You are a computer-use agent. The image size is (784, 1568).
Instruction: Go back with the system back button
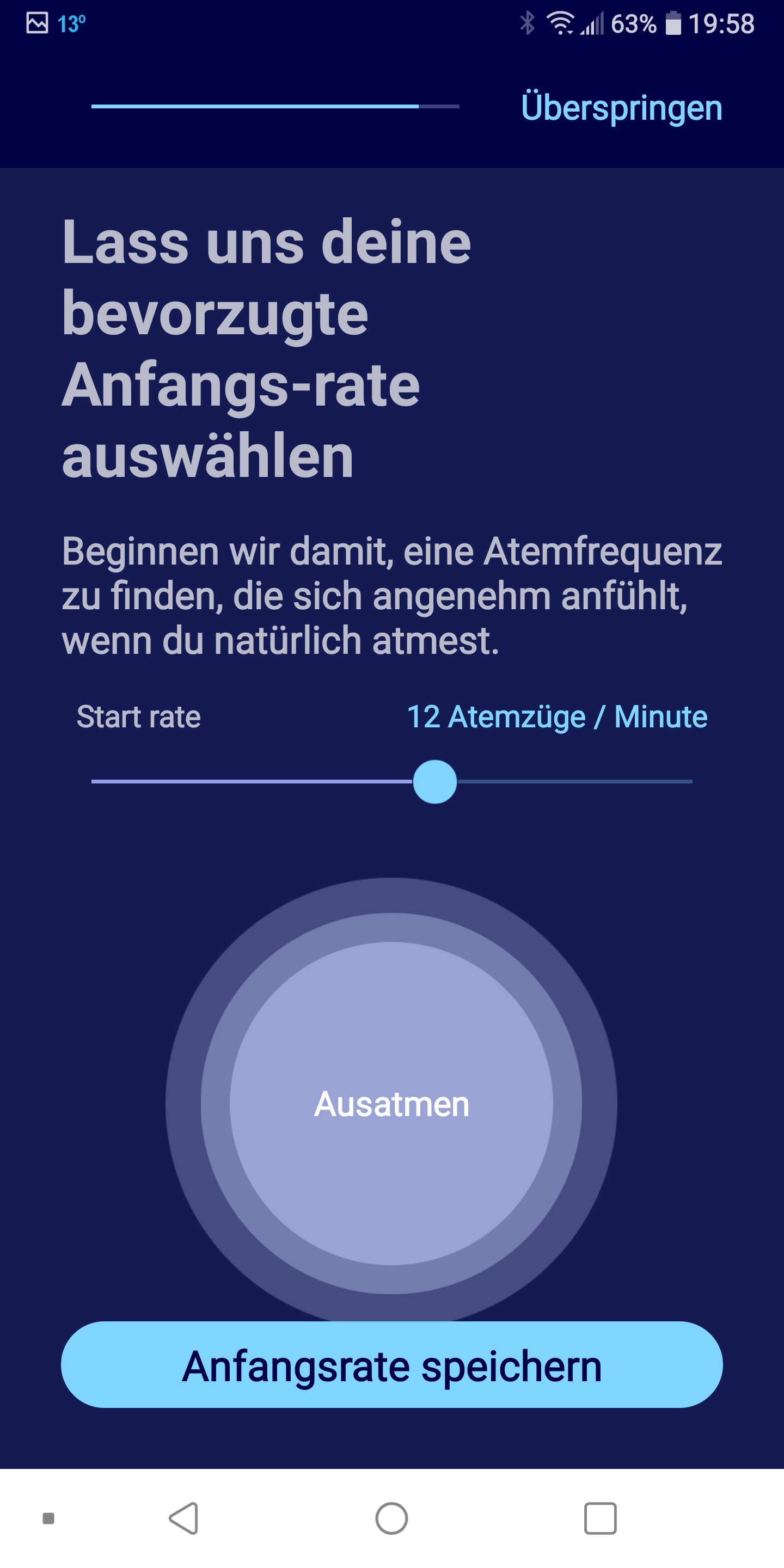point(184,1518)
